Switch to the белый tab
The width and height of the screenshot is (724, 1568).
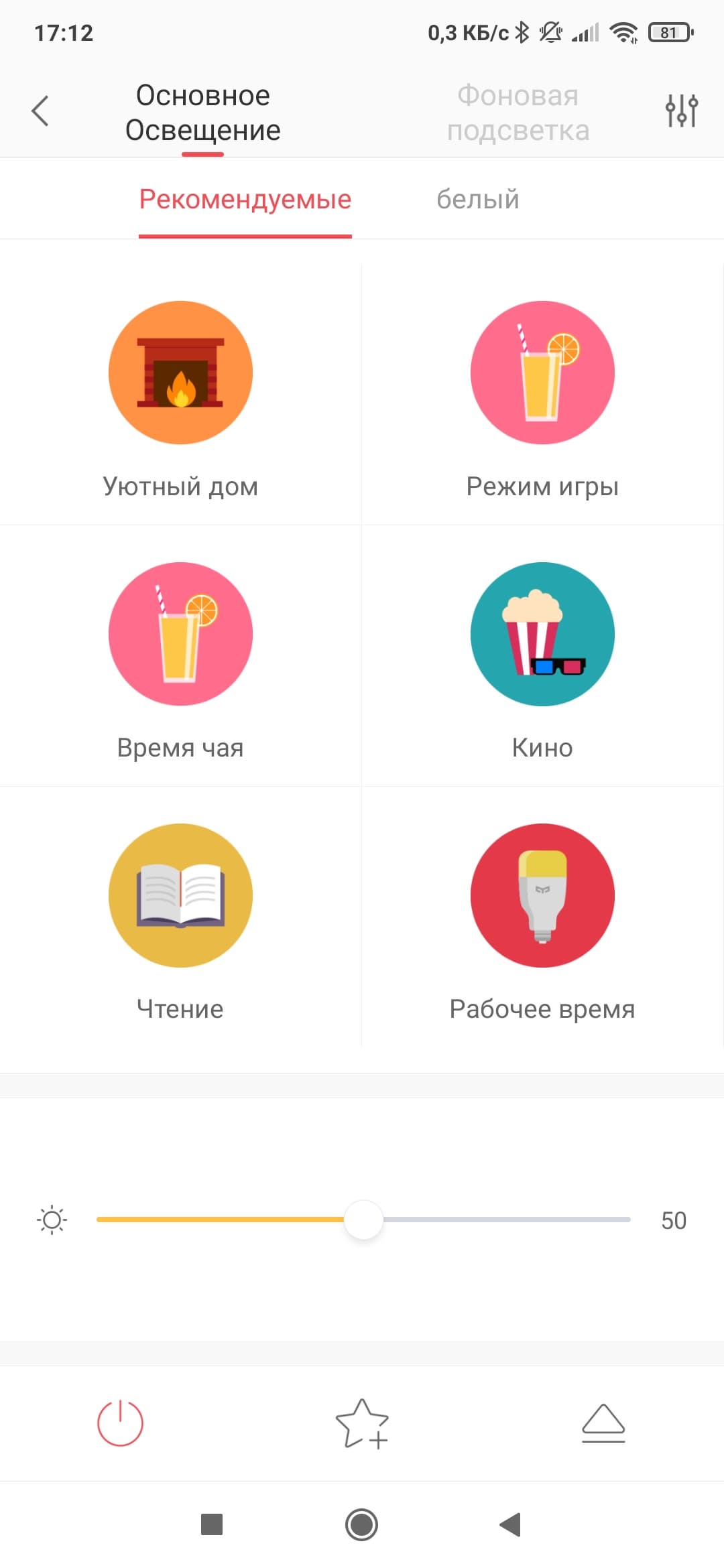[477, 200]
